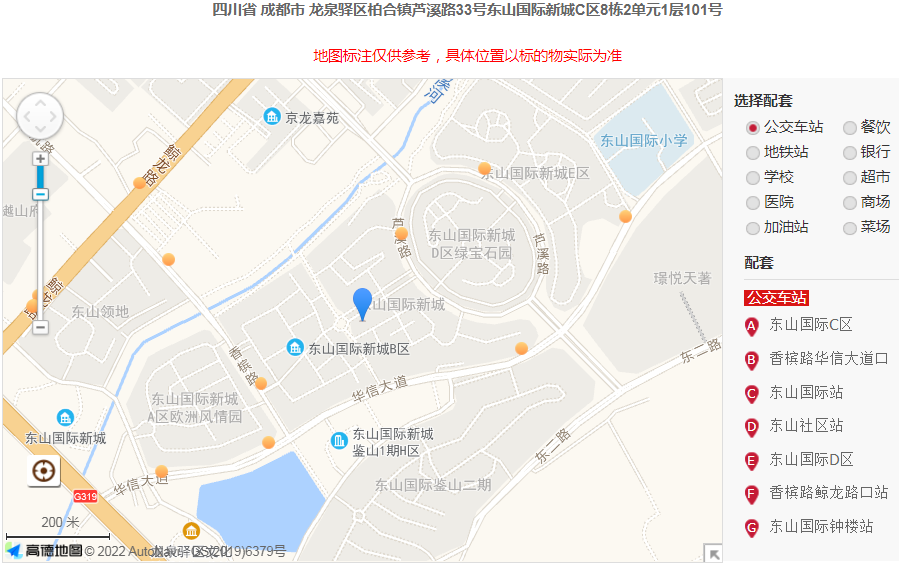Tap the blue location pin on map

(x=362, y=301)
